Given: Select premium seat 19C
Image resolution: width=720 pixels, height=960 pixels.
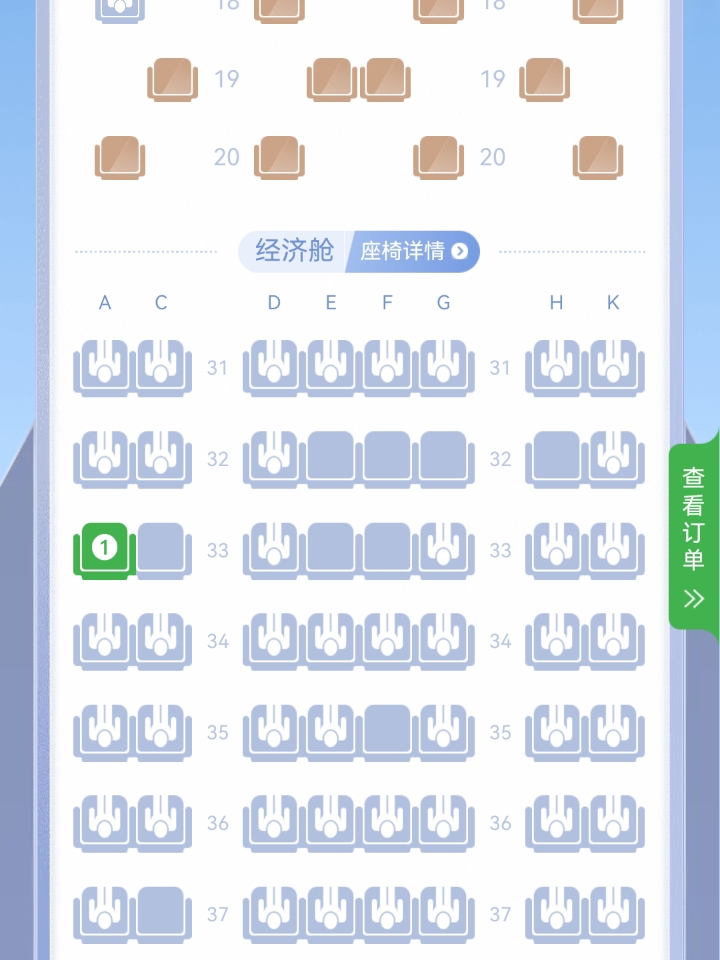Looking at the screenshot, I should (x=173, y=78).
